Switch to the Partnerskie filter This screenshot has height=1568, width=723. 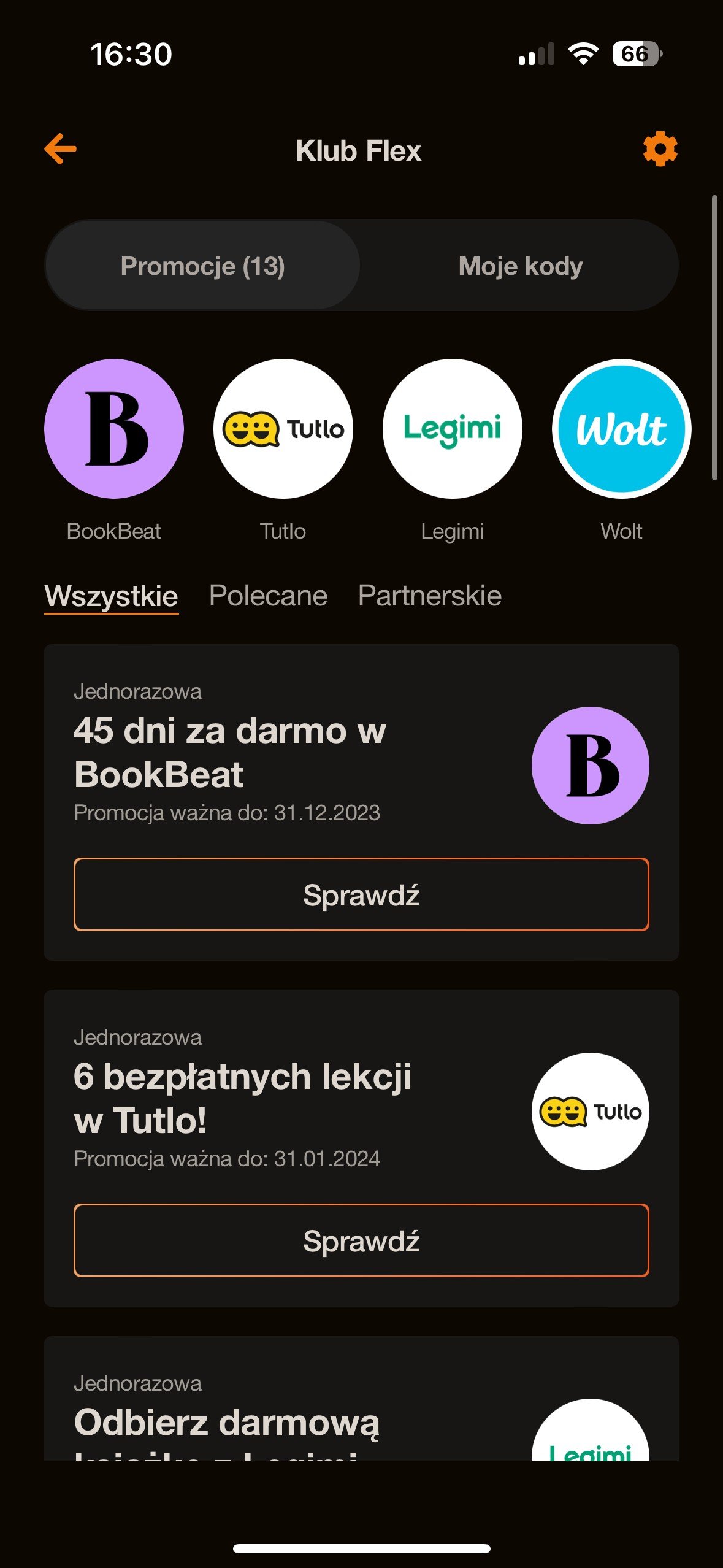coord(430,596)
